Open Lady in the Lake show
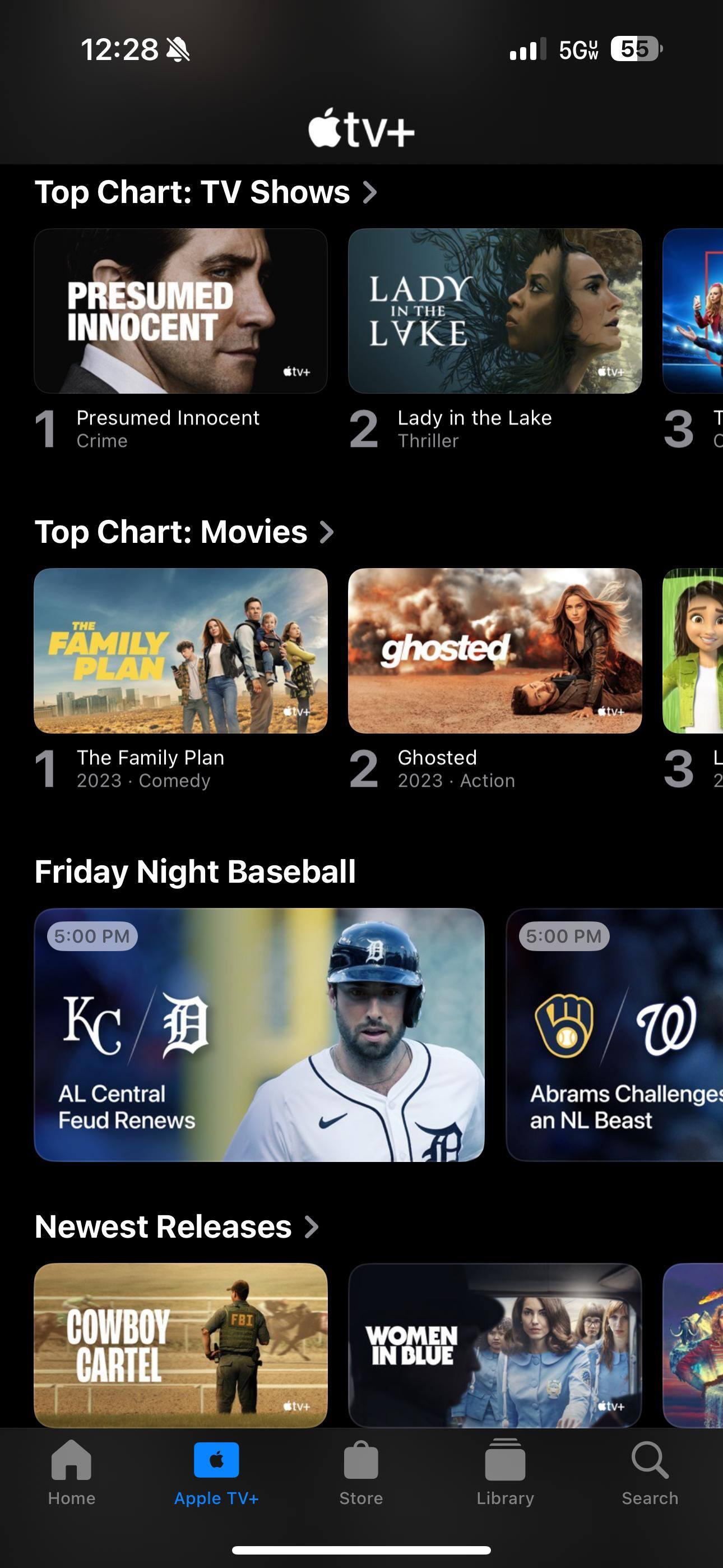723x1568 pixels. coord(495,311)
